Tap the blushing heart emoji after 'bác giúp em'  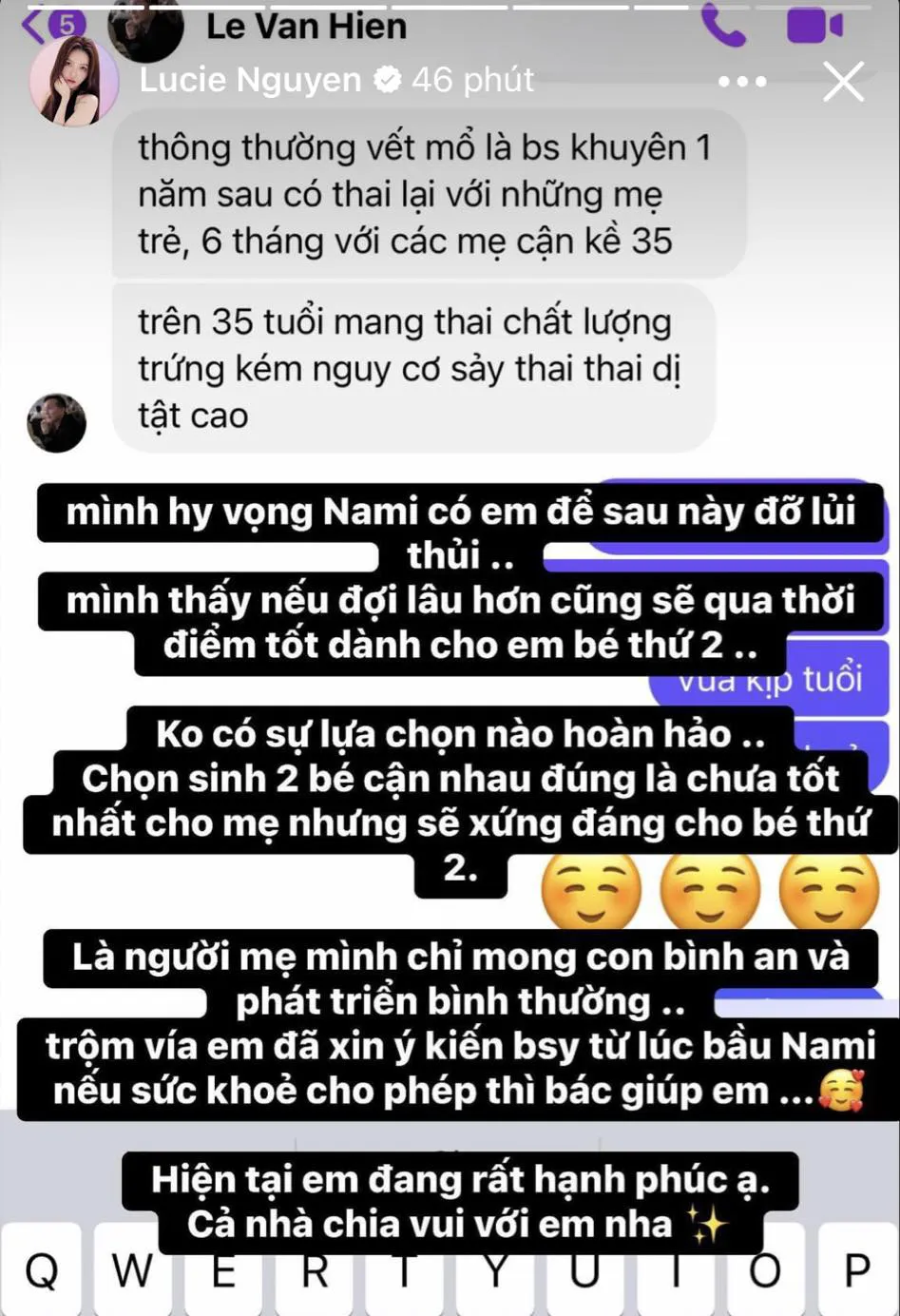click(x=840, y=1091)
